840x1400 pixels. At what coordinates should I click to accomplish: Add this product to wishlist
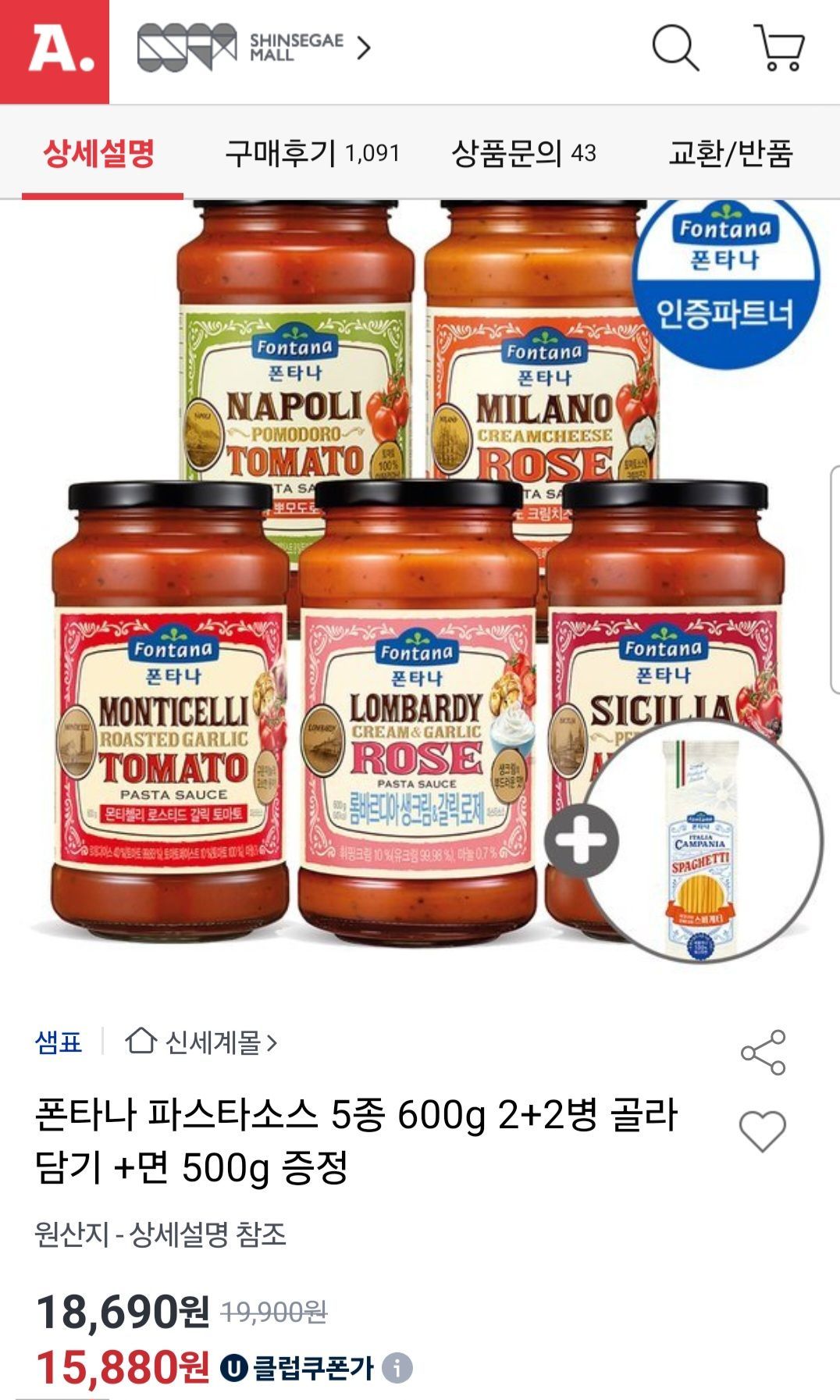[763, 1131]
